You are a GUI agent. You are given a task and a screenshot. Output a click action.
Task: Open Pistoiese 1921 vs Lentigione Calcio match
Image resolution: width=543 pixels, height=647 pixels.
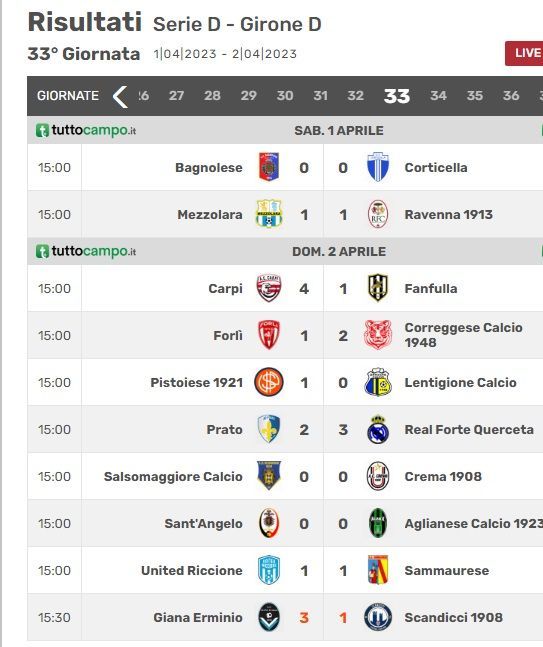(x=285, y=382)
